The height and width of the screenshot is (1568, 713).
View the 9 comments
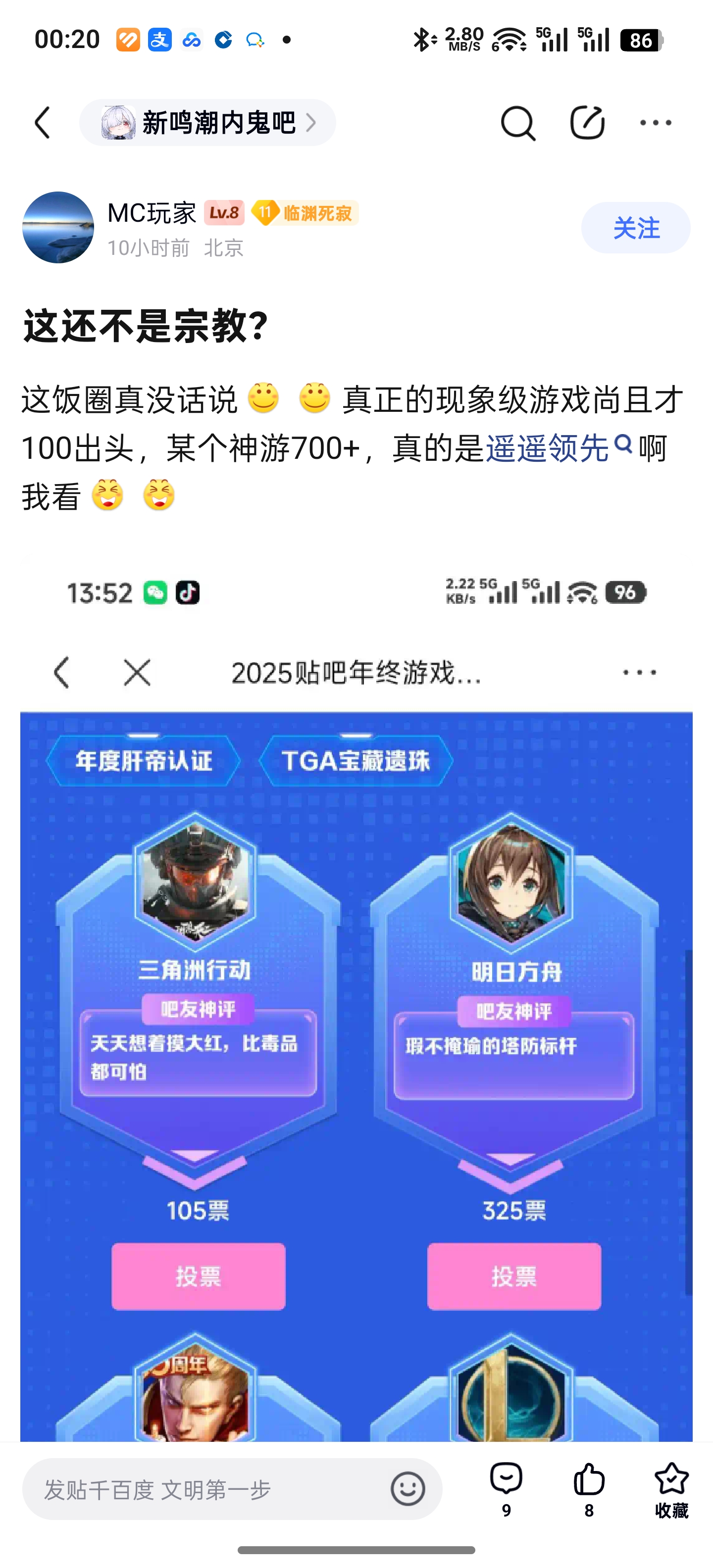[506, 1488]
